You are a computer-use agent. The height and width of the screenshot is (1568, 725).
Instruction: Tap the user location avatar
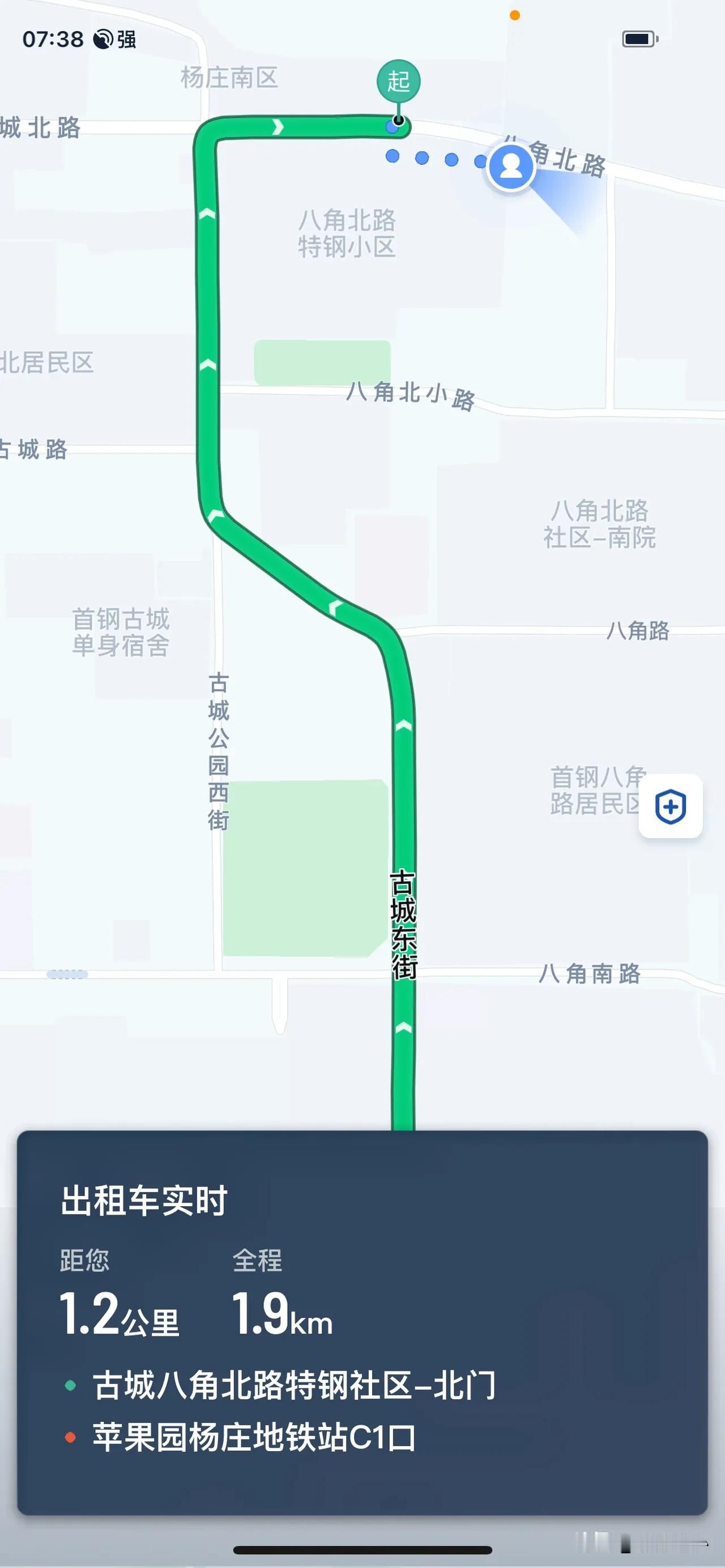(x=511, y=167)
